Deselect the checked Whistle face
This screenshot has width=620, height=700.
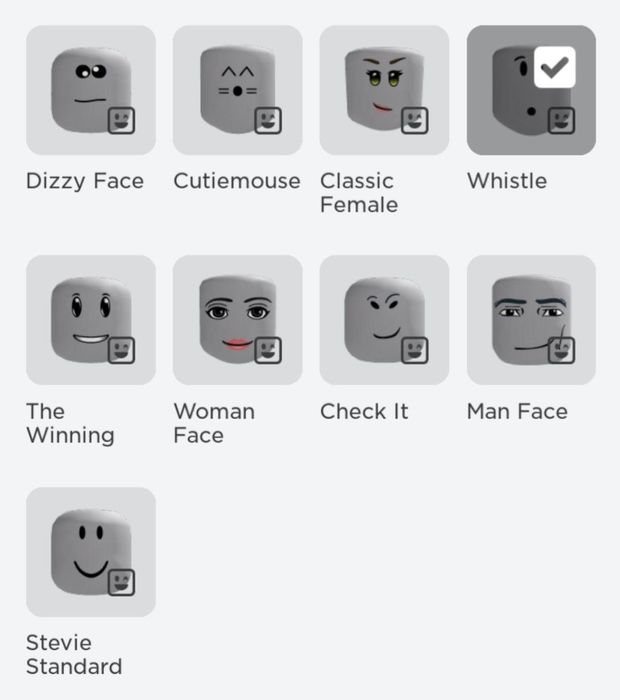coord(531,90)
